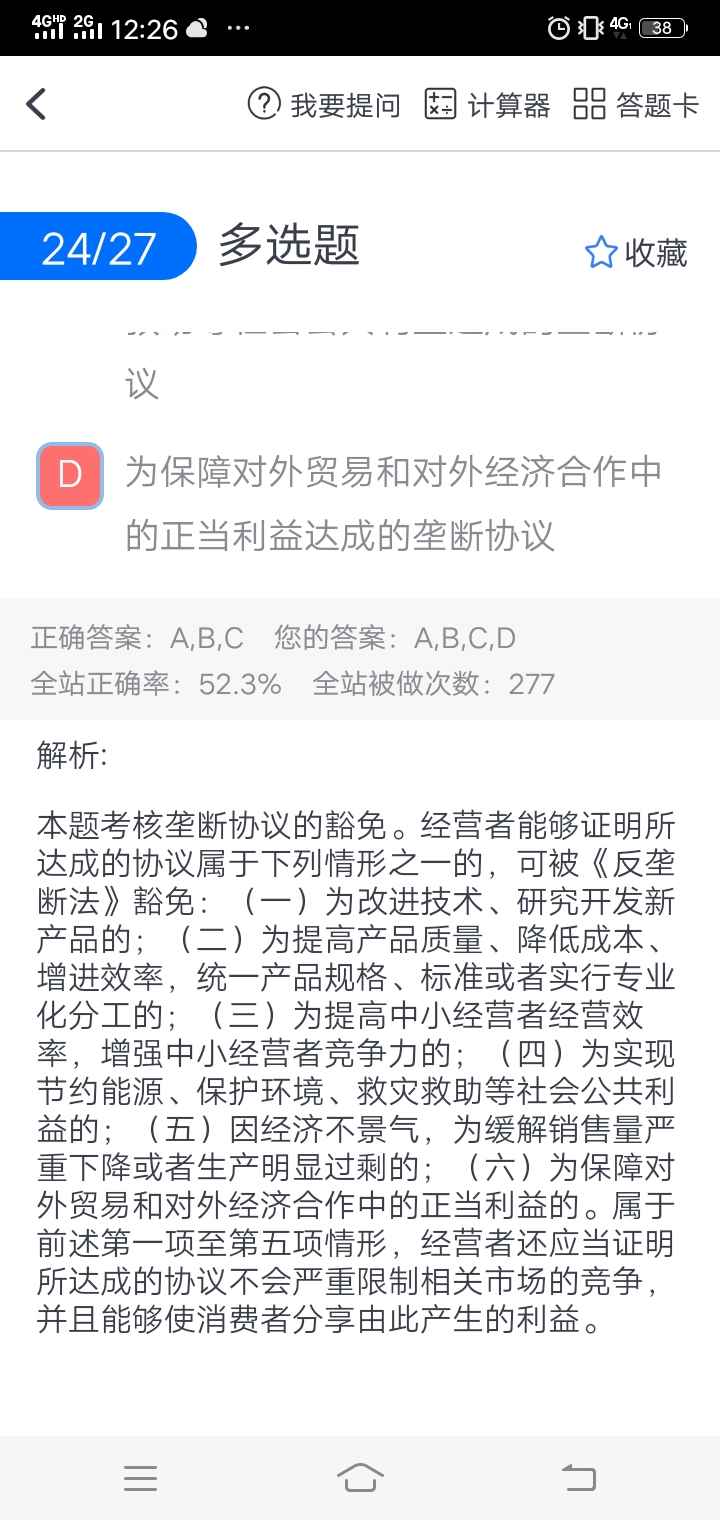Select option D about foreign trade agreements

point(69,475)
